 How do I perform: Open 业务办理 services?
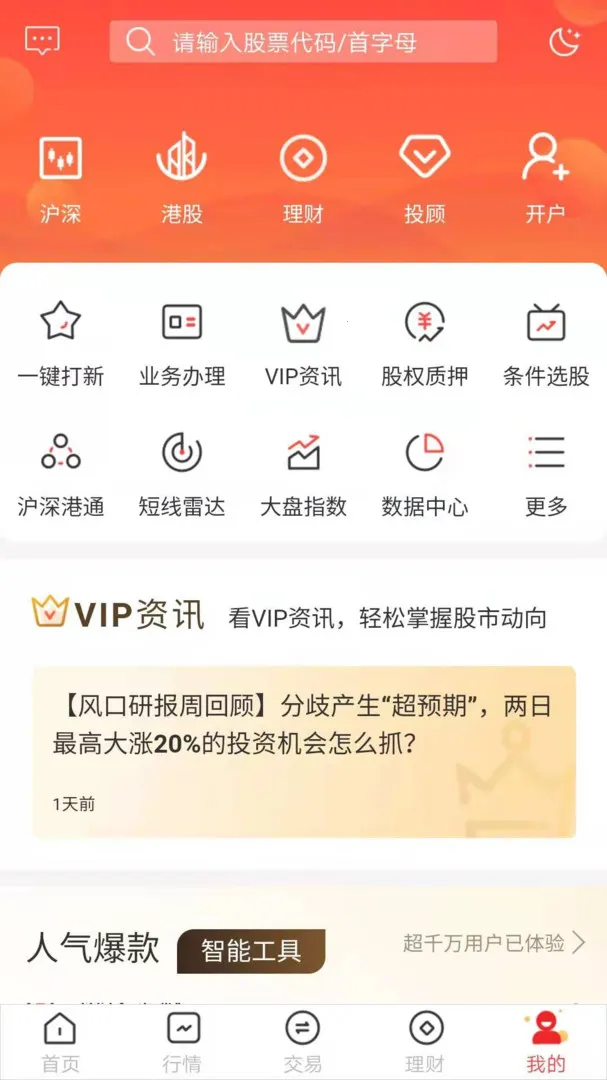[x=182, y=343]
